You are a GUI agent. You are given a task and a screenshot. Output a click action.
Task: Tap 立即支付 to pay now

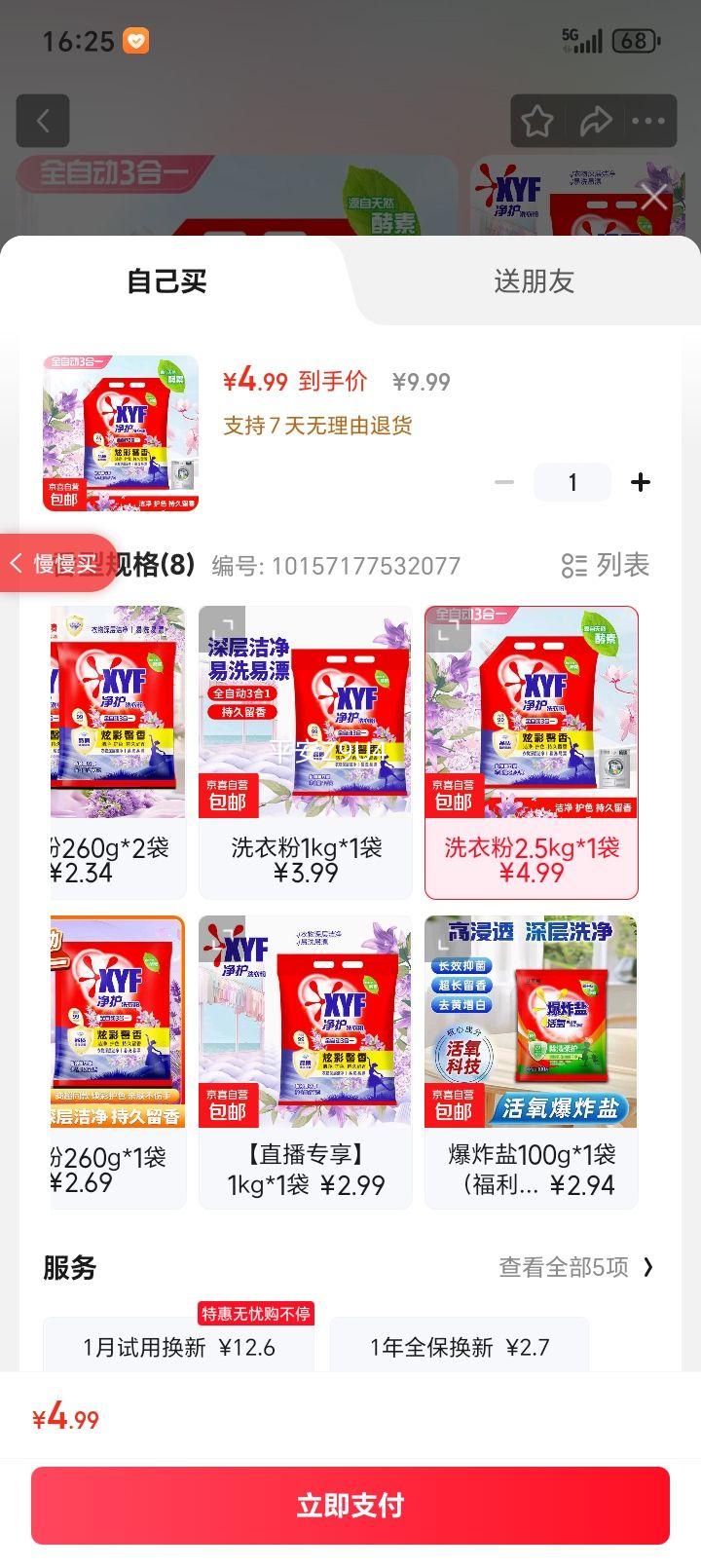coord(350,1506)
